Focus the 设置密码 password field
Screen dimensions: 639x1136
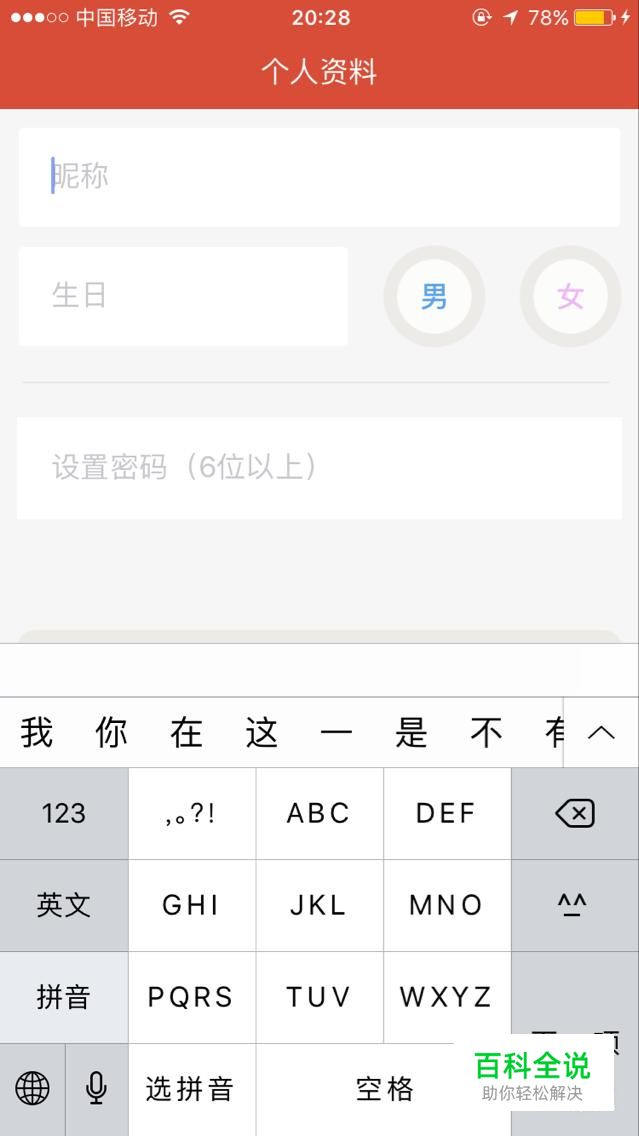pos(319,467)
